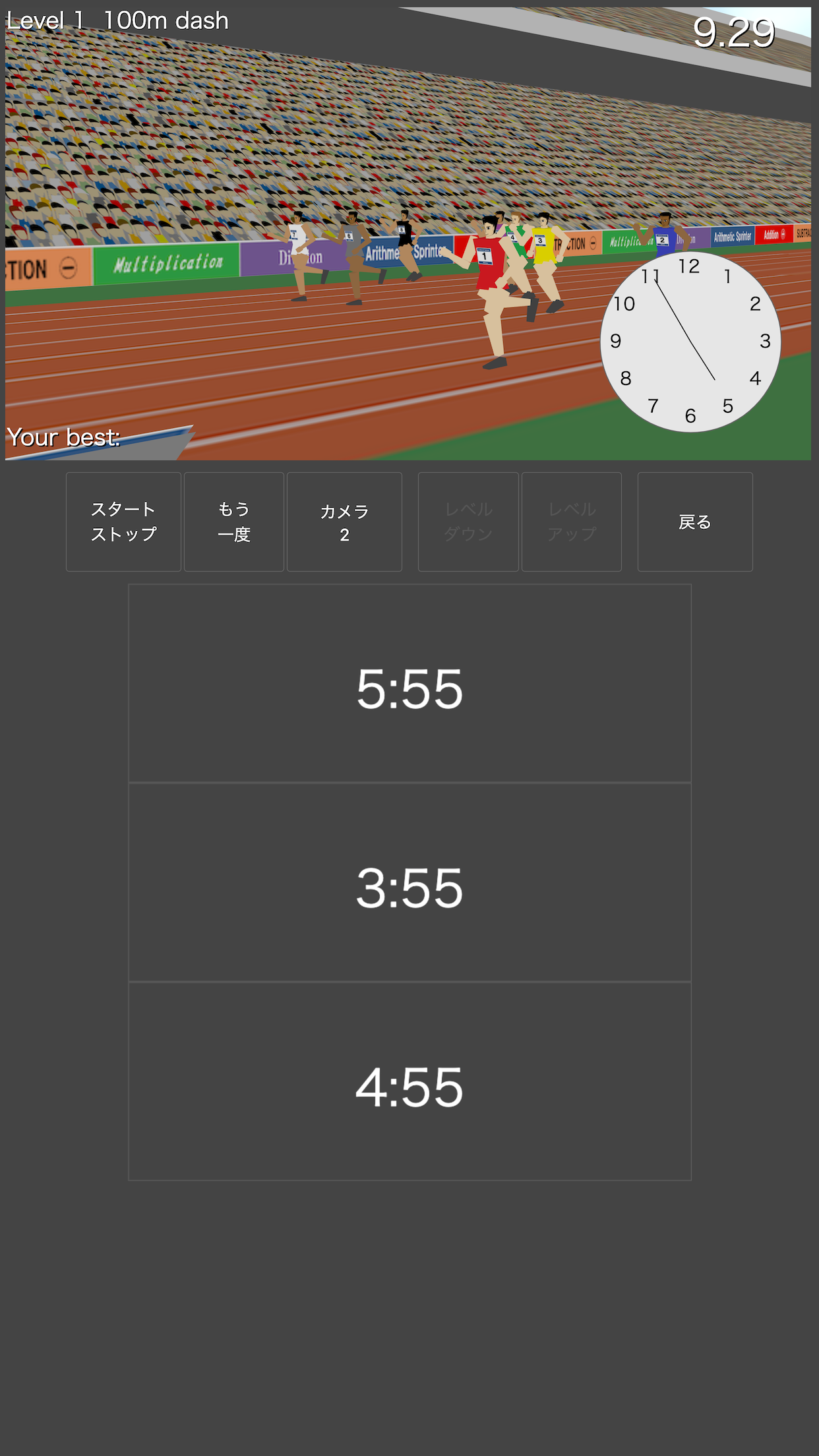Choose the 5:55 answer
The image size is (819, 1456).
[x=409, y=683]
